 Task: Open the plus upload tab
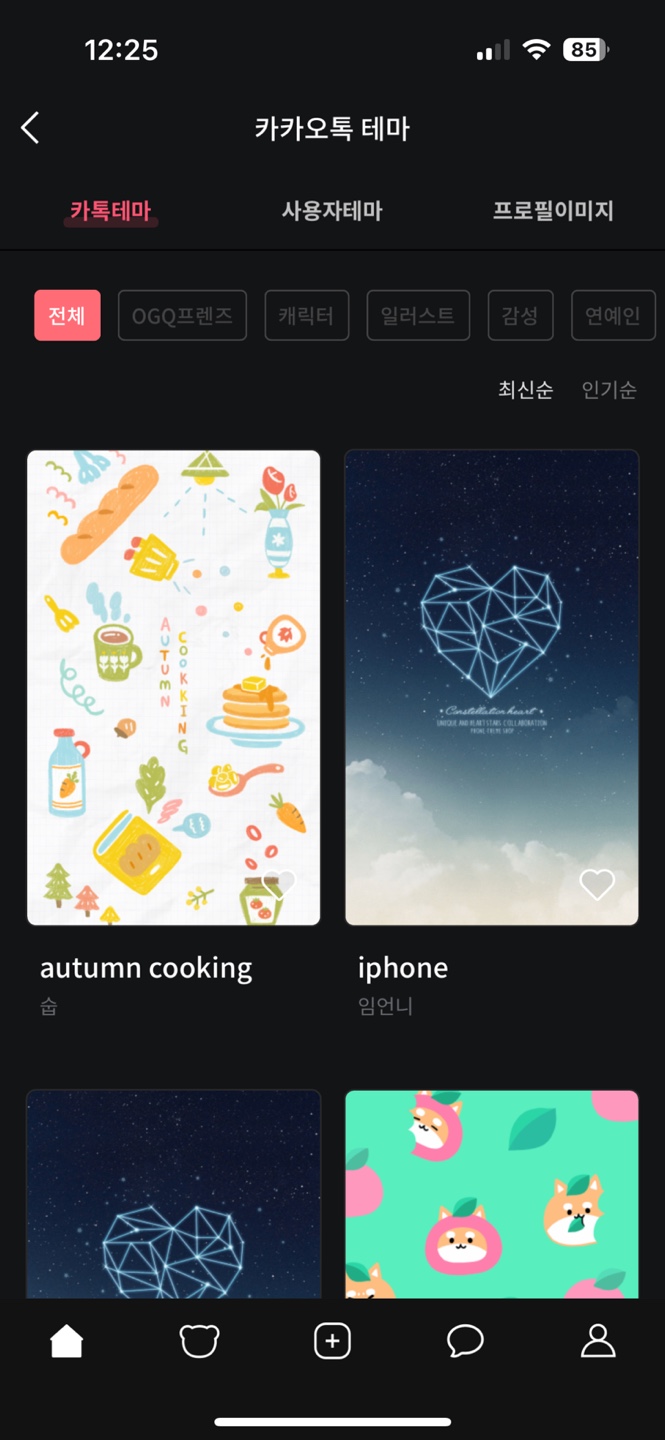pos(332,1341)
